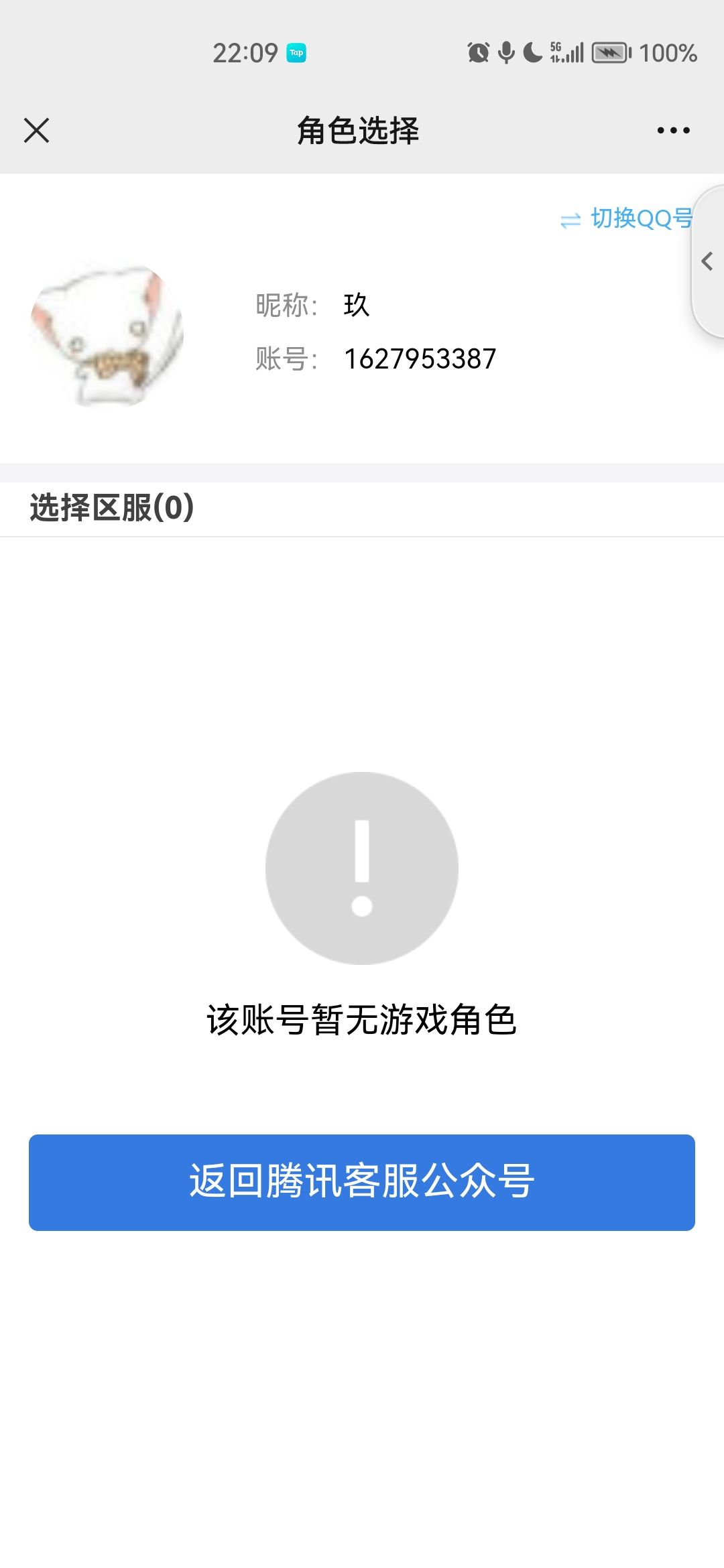Click the exclamation warning icon
The image size is (724, 1568).
362,868
